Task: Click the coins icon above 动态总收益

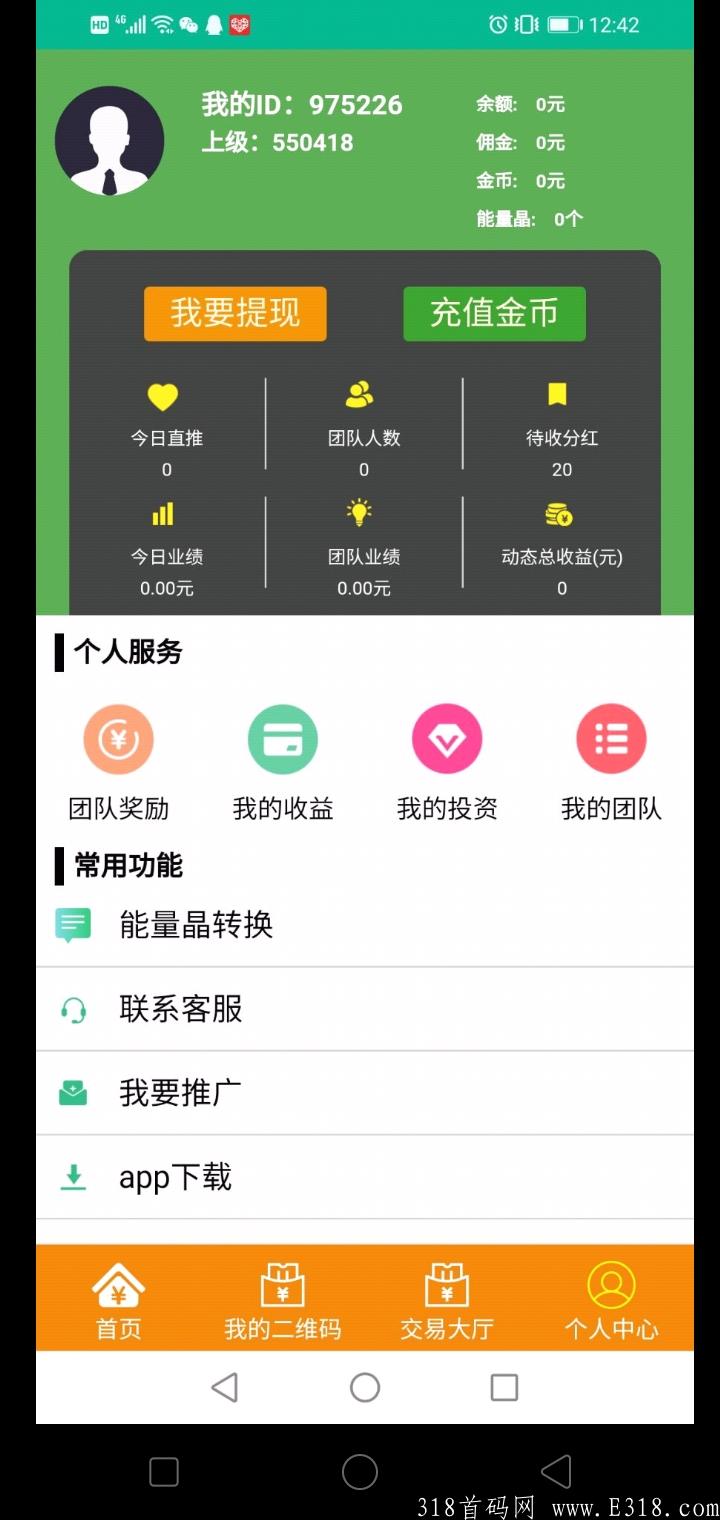Action: tap(561, 516)
